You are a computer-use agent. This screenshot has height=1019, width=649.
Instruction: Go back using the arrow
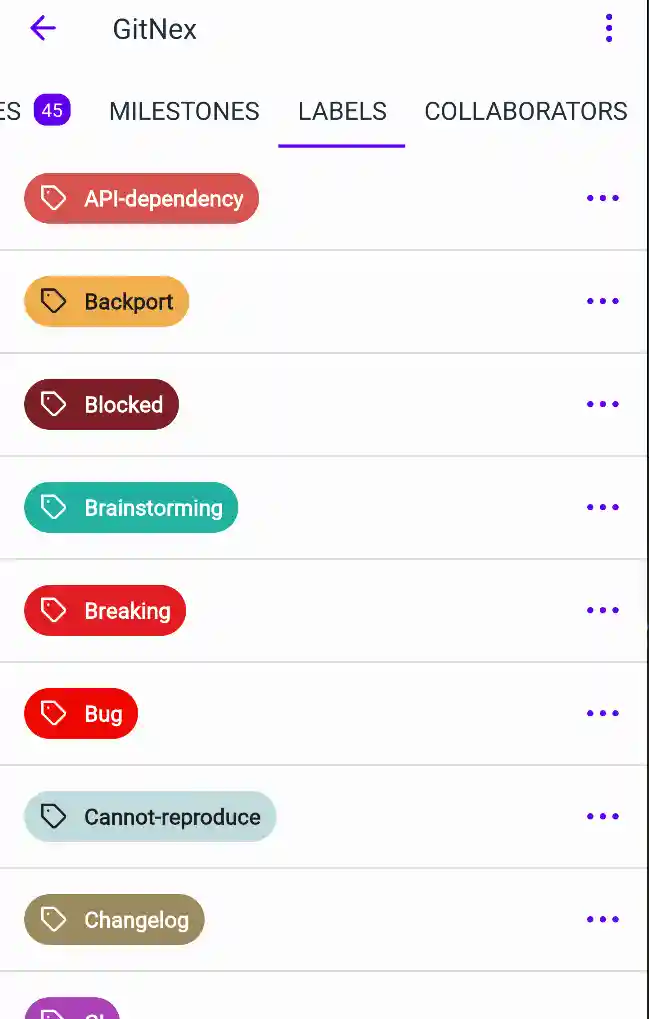(x=43, y=28)
